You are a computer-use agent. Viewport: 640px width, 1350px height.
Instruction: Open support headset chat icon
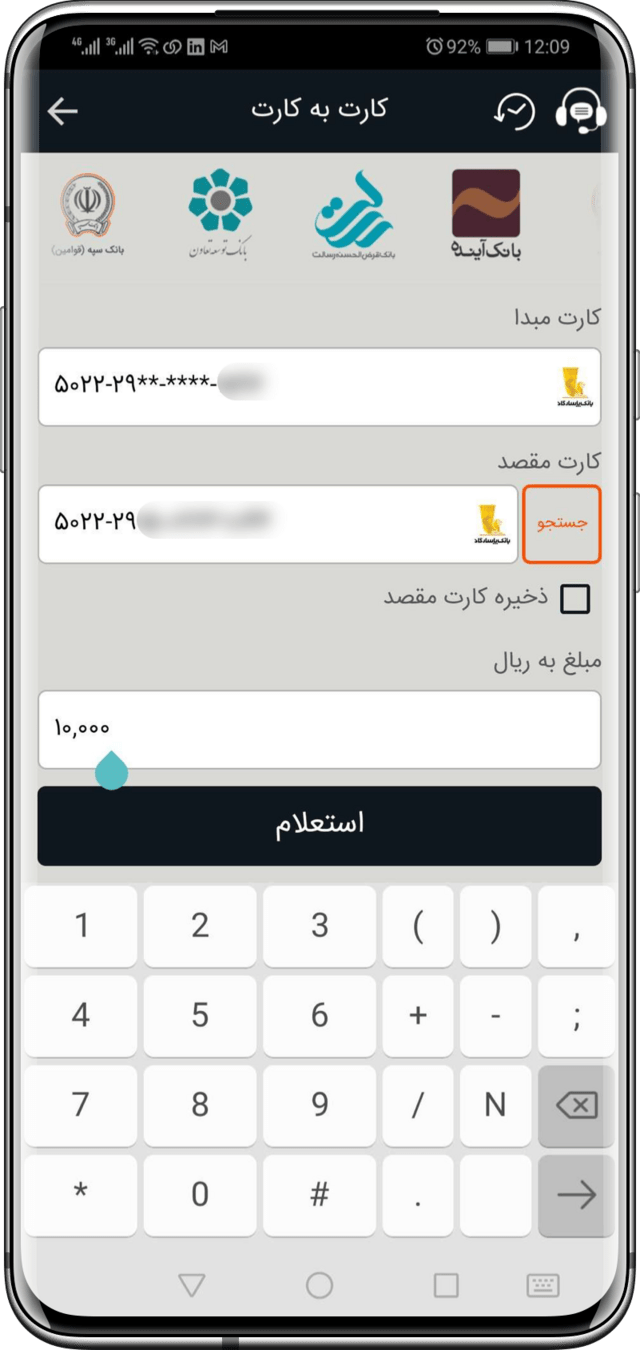[581, 111]
